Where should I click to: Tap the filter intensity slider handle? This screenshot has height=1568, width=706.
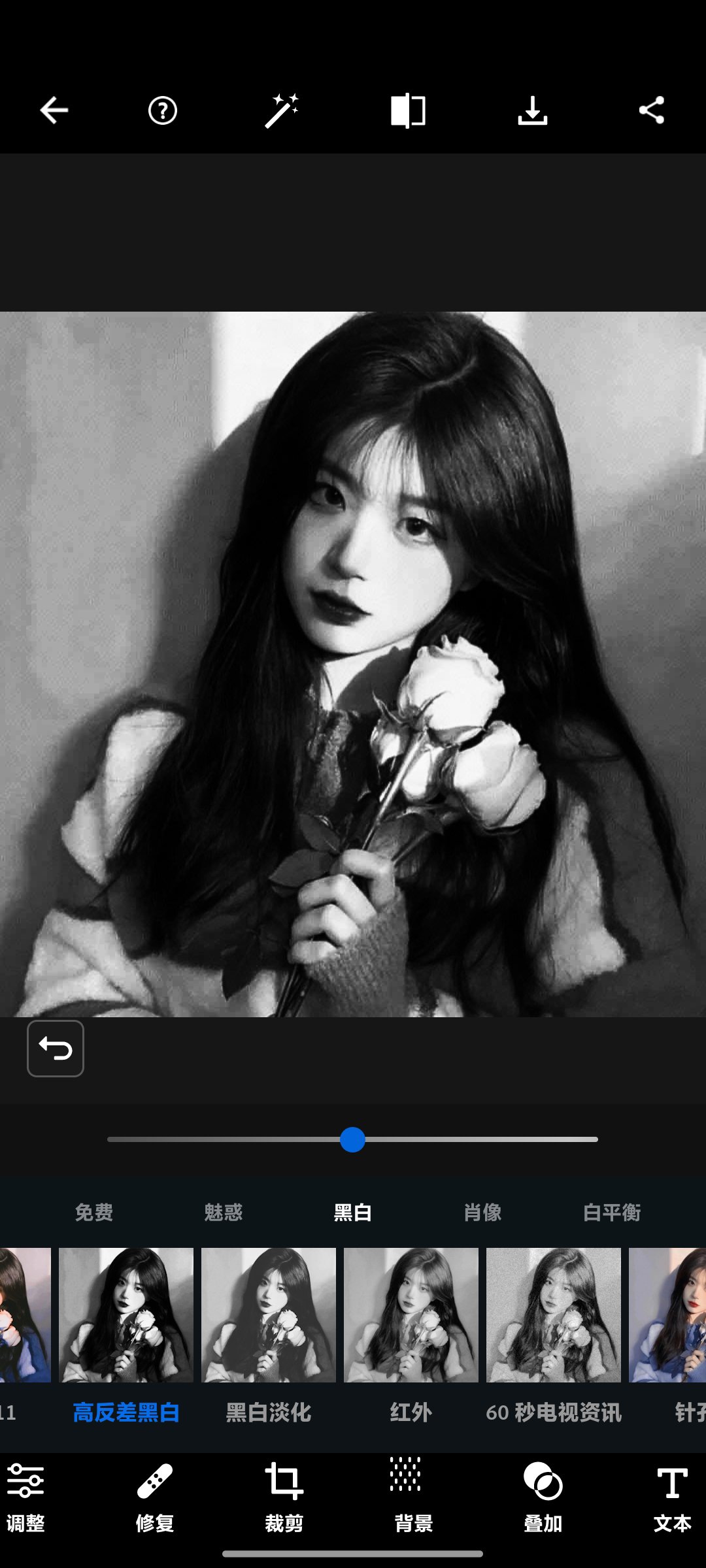pos(352,1139)
